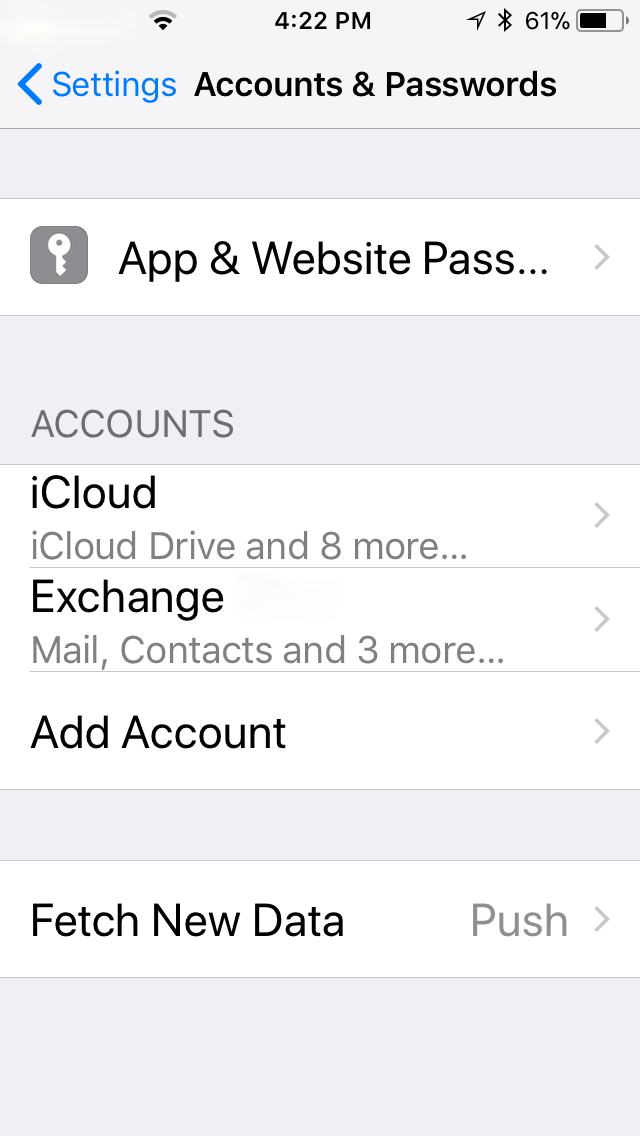Open App & Website Passwords
Viewport: 640px width, 1136px height.
[320, 257]
